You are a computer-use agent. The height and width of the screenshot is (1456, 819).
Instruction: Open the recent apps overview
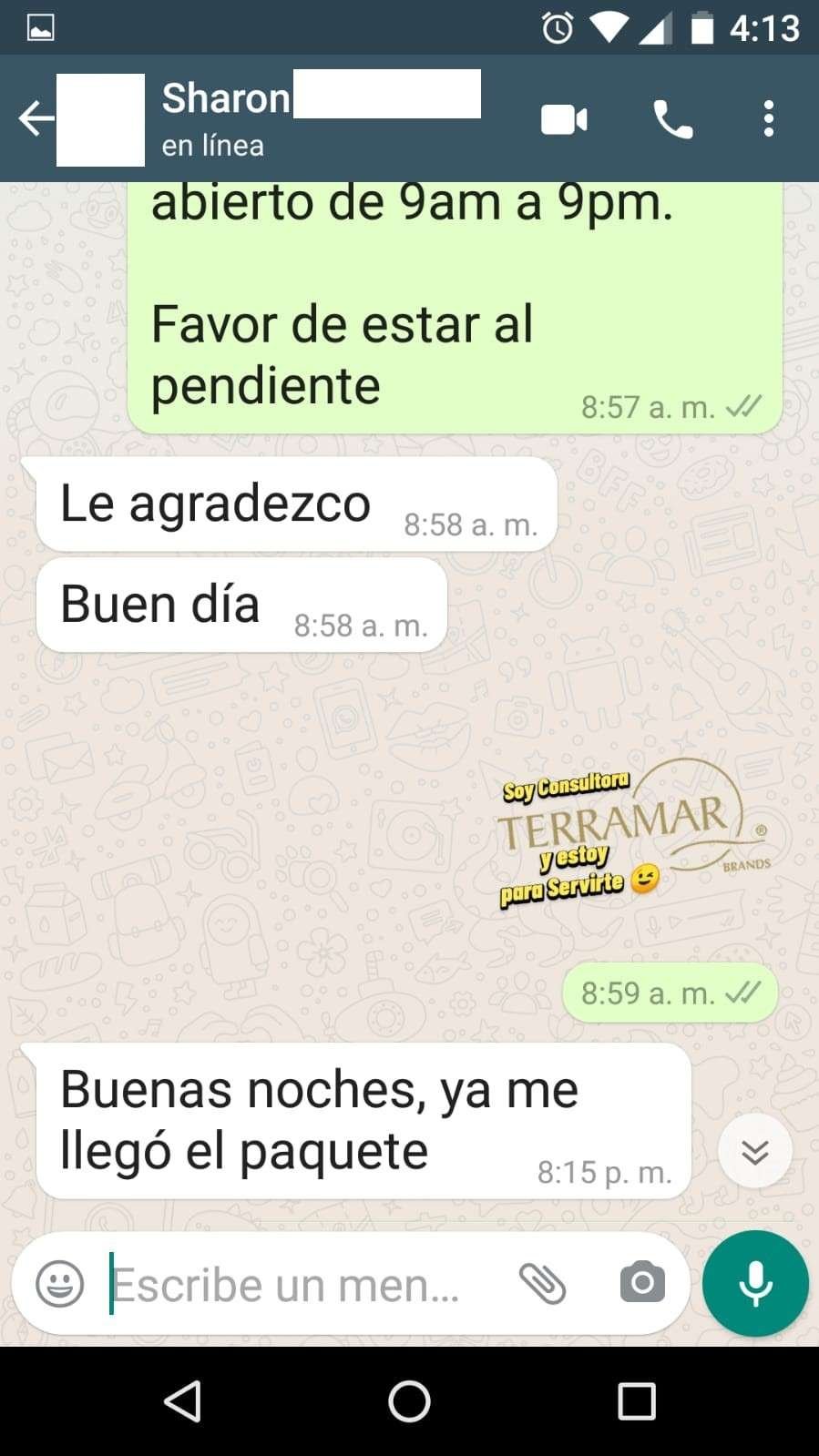click(636, 1401)
